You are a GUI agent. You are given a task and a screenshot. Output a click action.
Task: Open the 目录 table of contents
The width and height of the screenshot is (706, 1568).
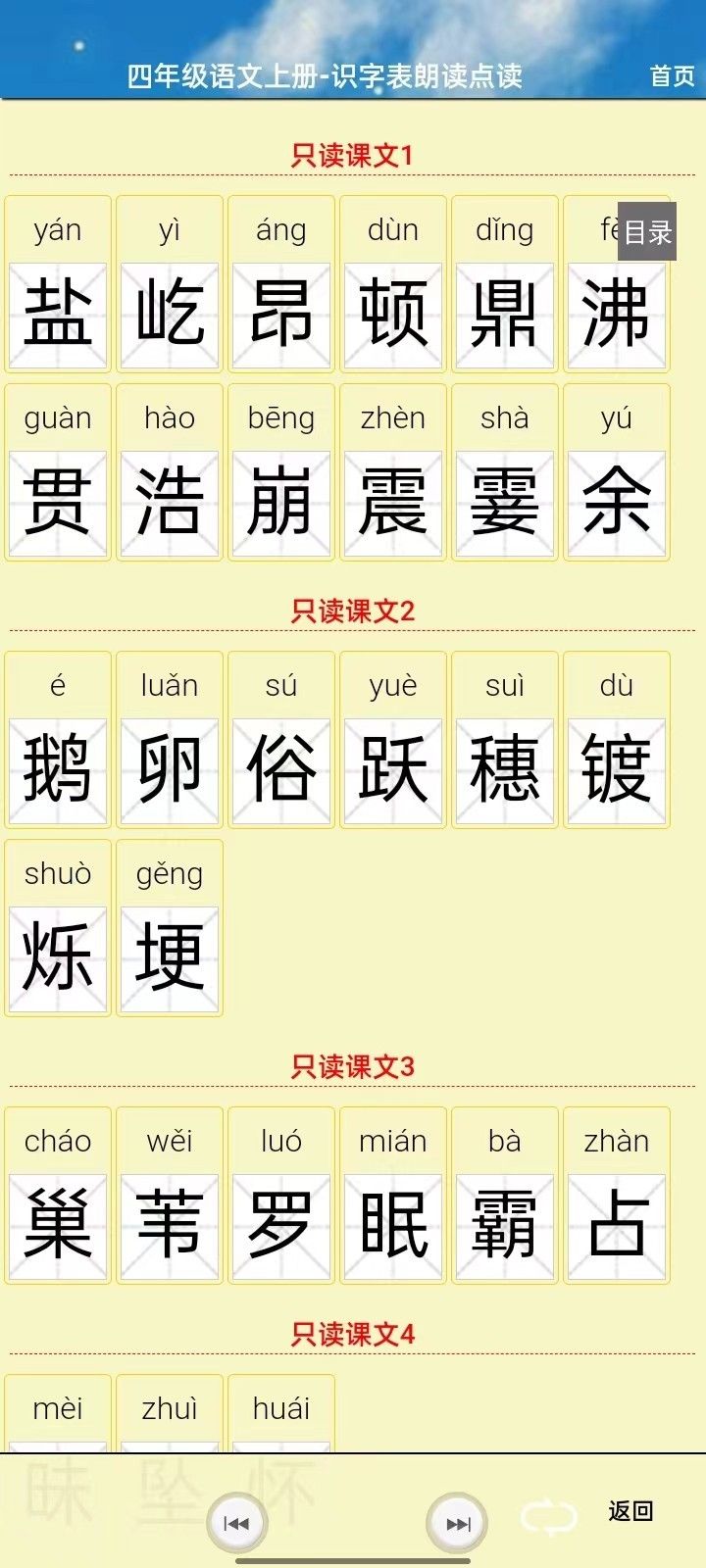pyautogui.click(x=647, y=231)
